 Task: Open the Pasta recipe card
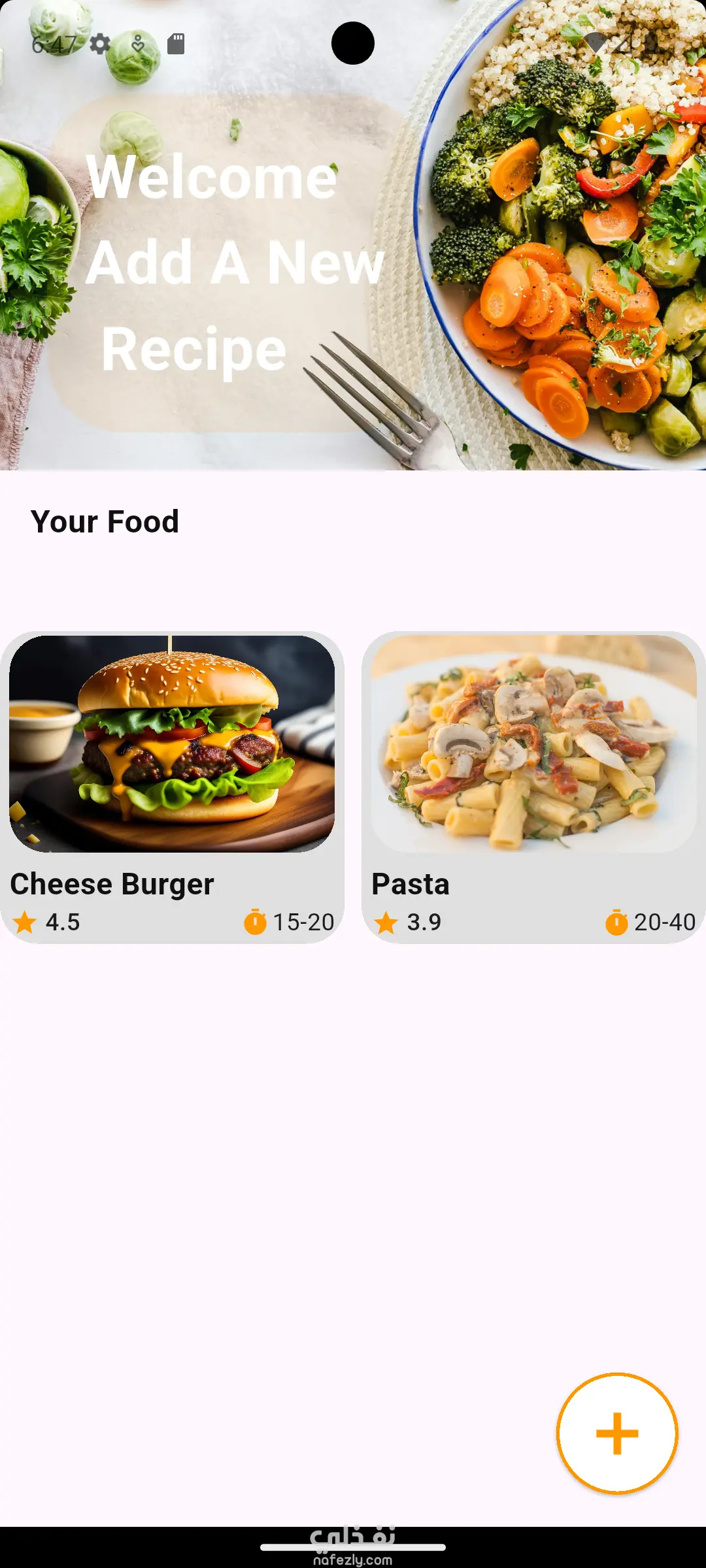click(533, 787)
